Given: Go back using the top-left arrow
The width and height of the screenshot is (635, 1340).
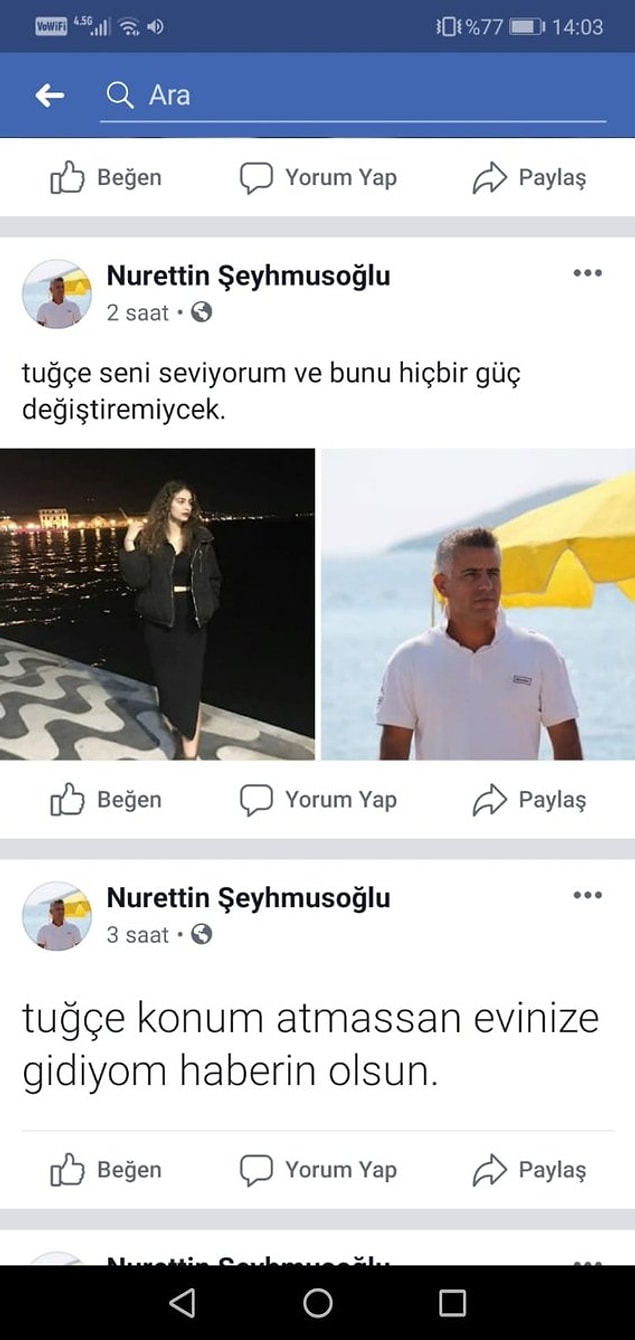Looking at the screenshot, I should pyautogui.click(x=49, y=96).
